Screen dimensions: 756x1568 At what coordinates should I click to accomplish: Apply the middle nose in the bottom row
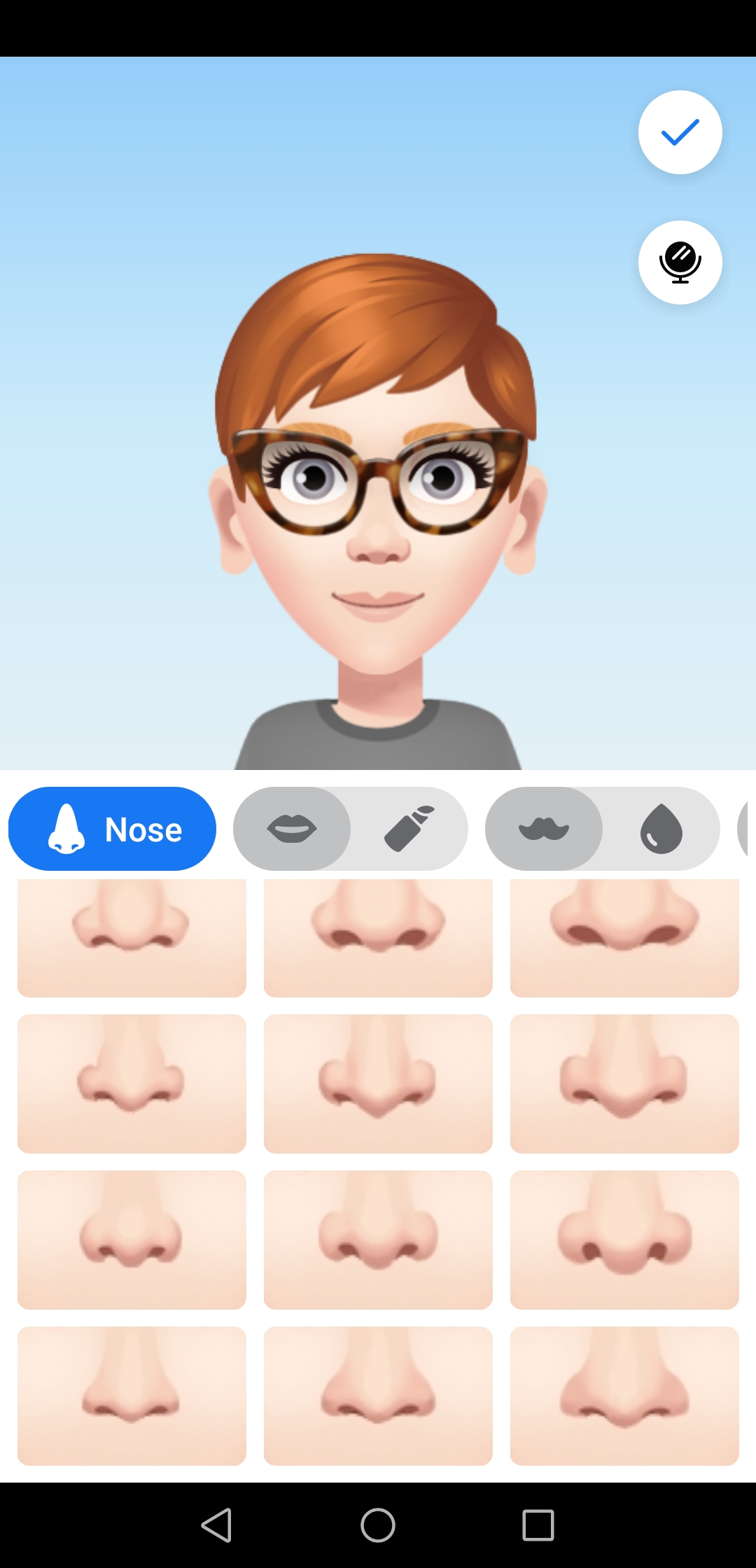(x=378, y=1396)
